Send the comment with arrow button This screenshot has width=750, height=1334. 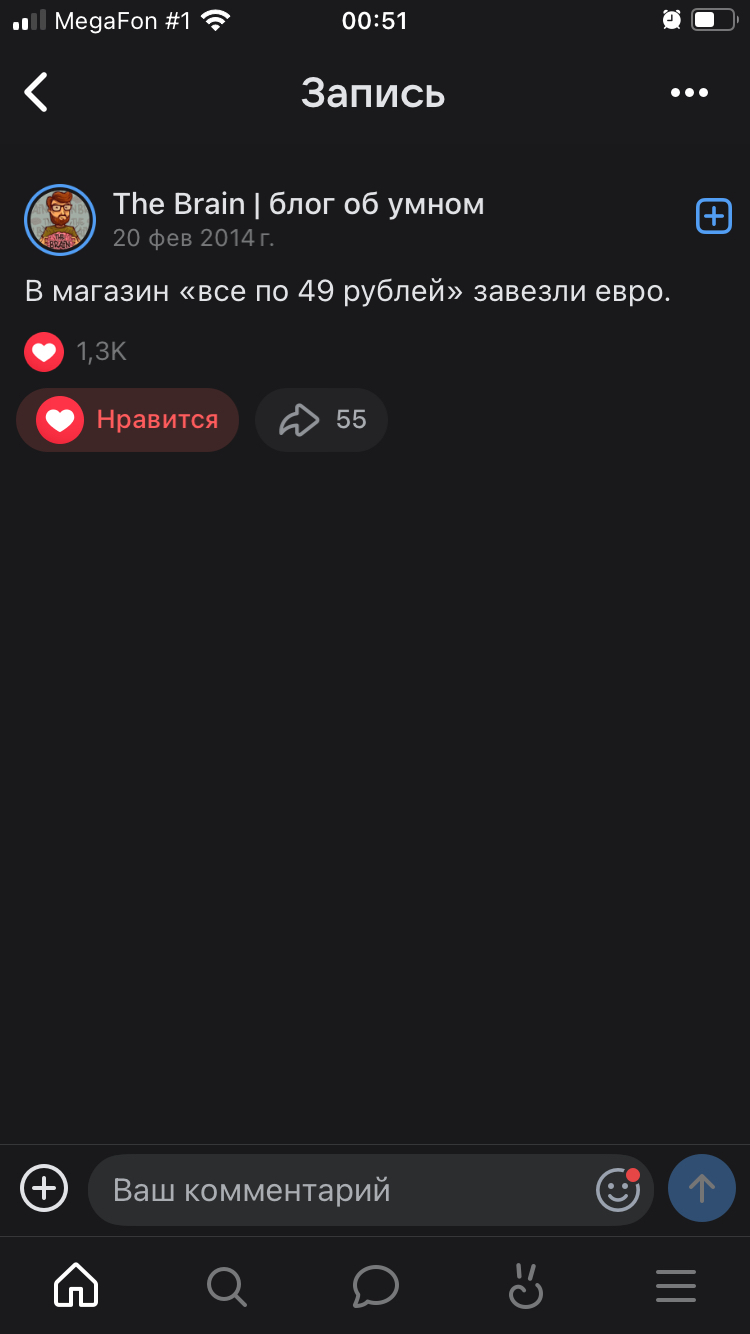pos(702,1188)
